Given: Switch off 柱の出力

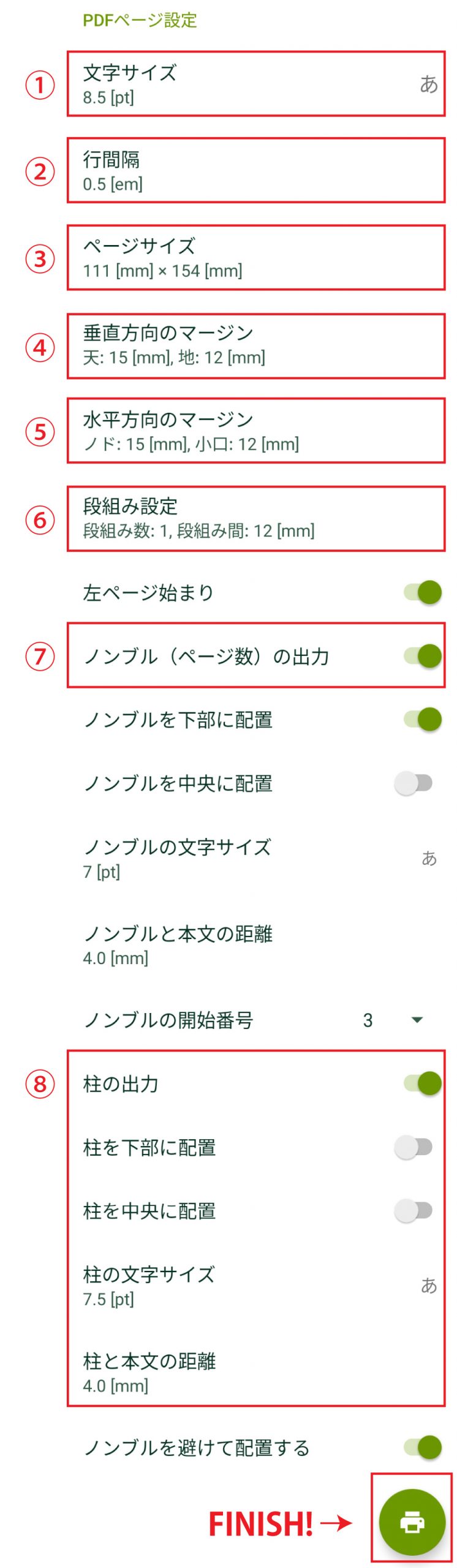Looking at the screenshot, I should [x=422, y=1083].
